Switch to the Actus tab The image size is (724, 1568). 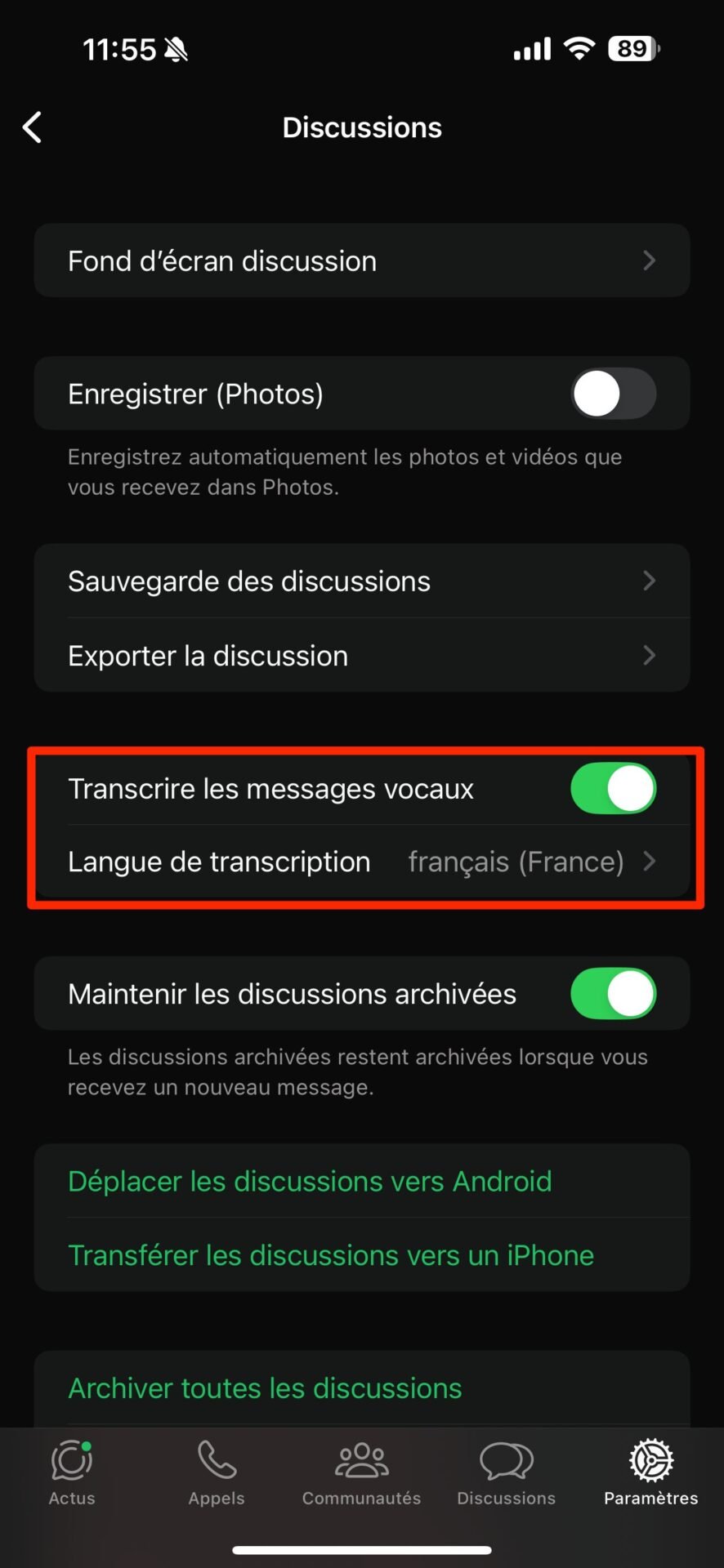point(72,1473)
